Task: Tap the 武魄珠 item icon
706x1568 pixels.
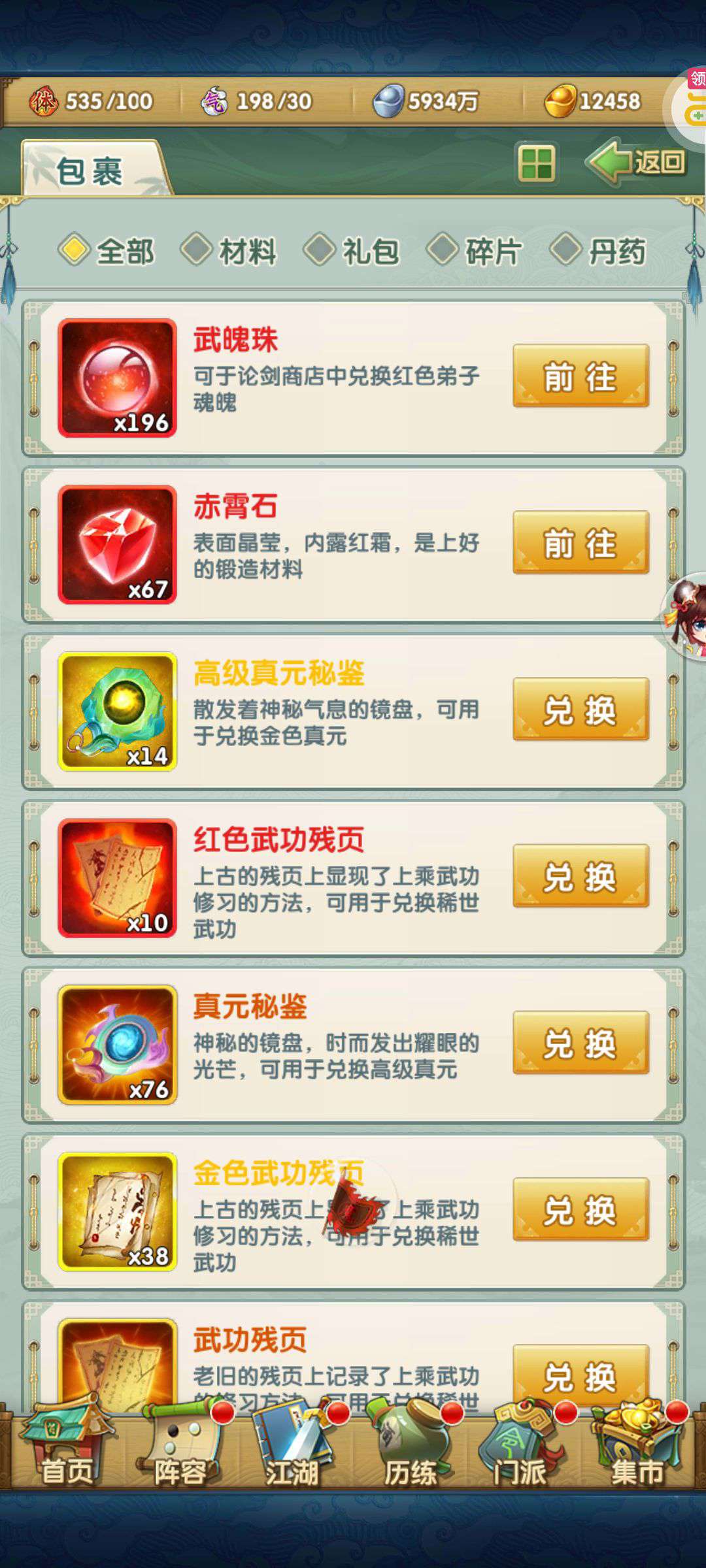Action: tap(117, 378)
